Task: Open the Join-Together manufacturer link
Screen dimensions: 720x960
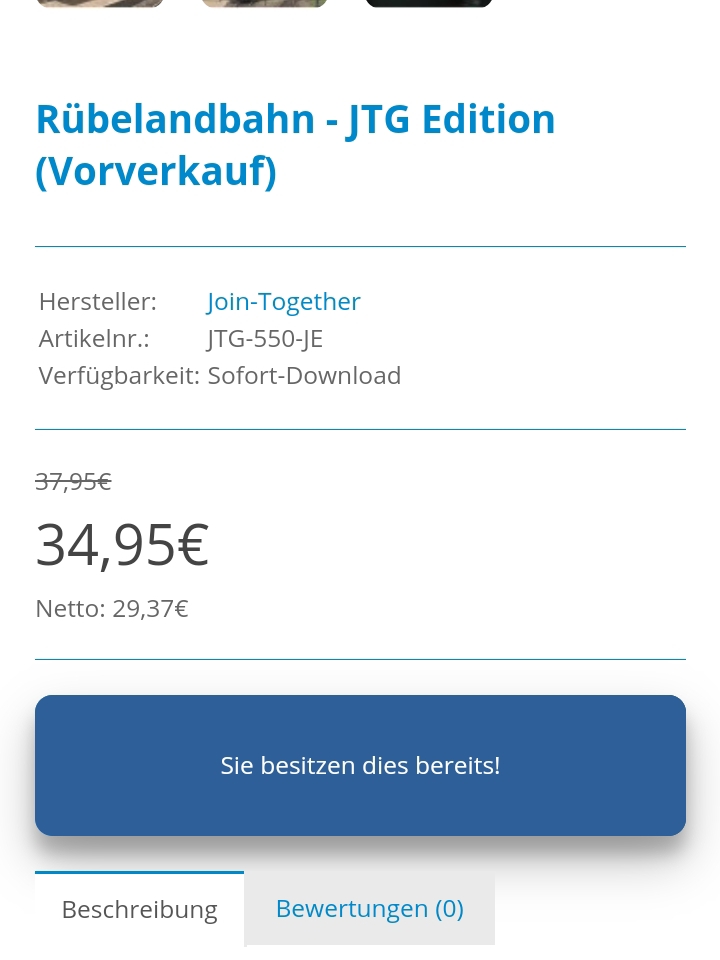Action: click(284, 301)
